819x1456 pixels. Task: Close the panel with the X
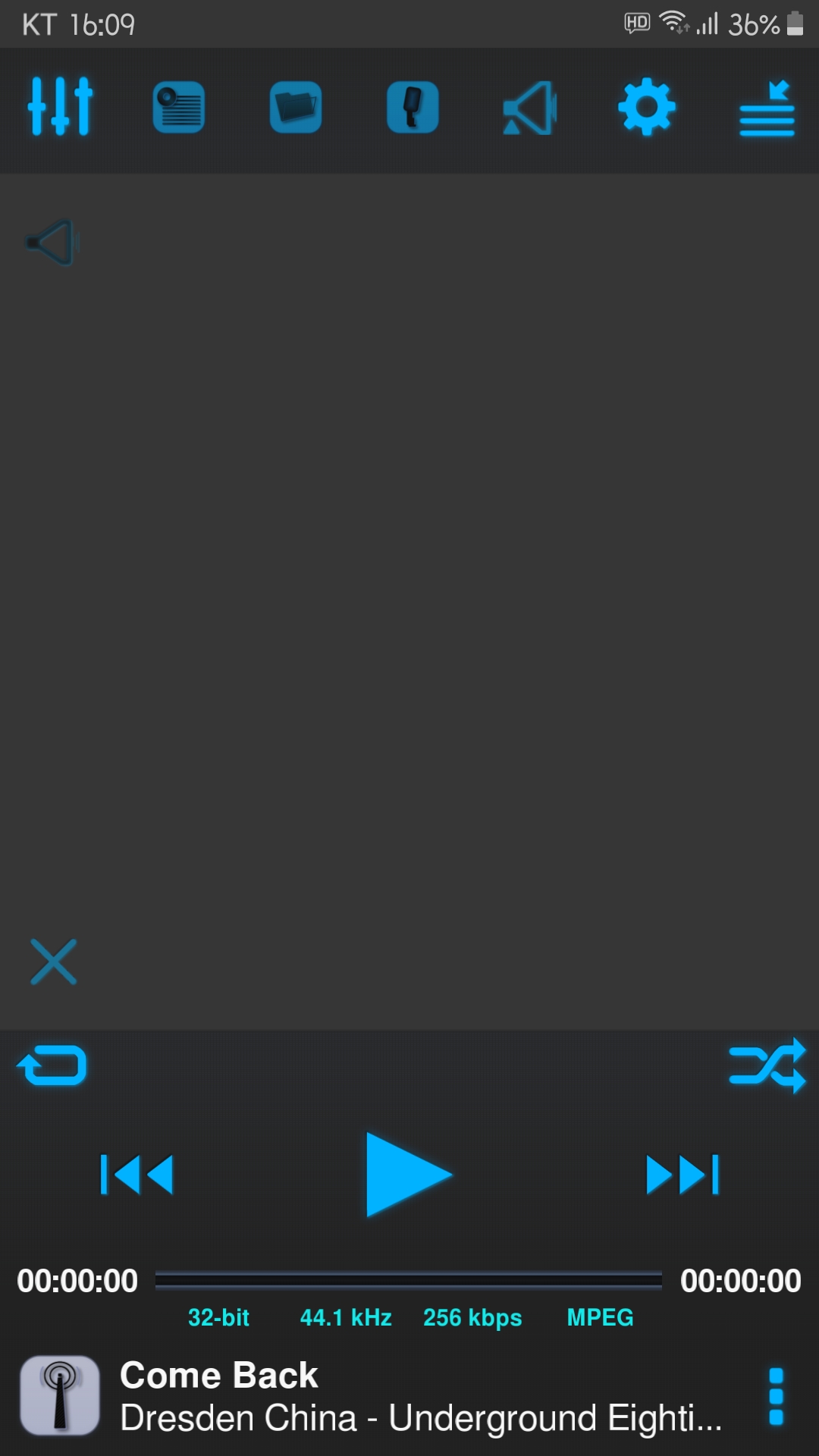pos(53,962)
